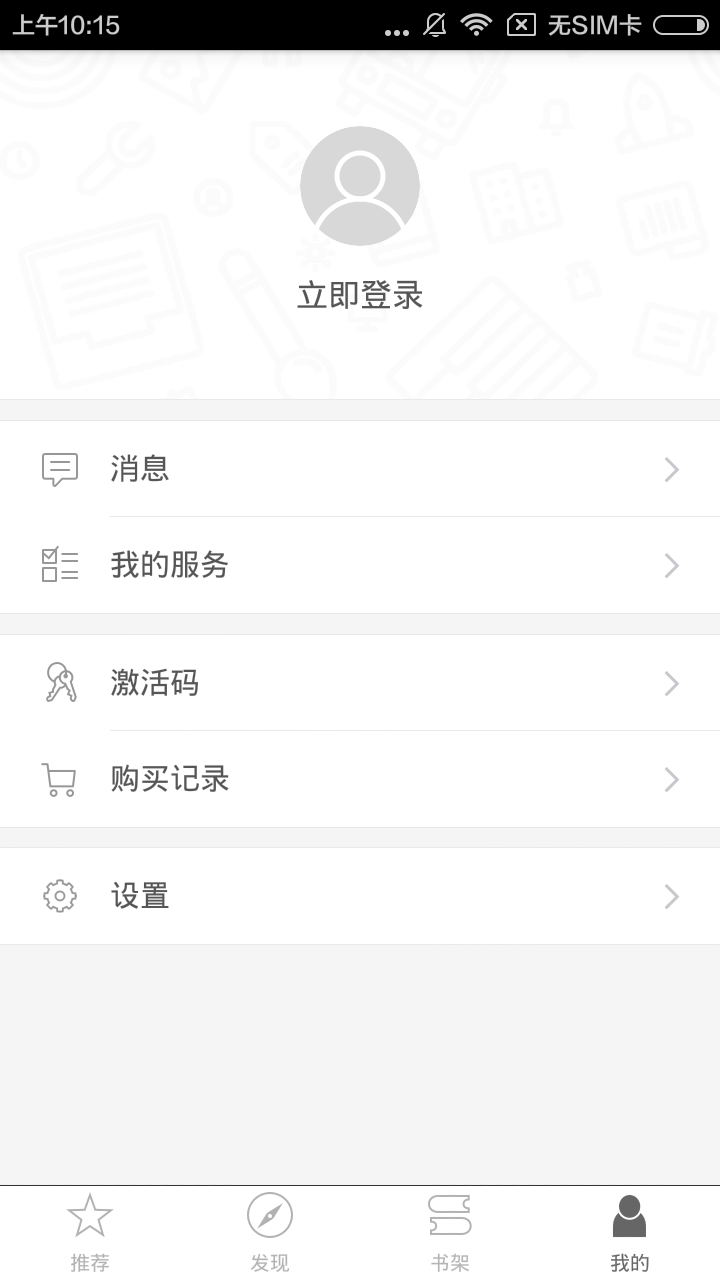Screen dimensions: 720x1280
Task: Click the 书架 bookshelf icon
Action: click(x=450, y=1215)
